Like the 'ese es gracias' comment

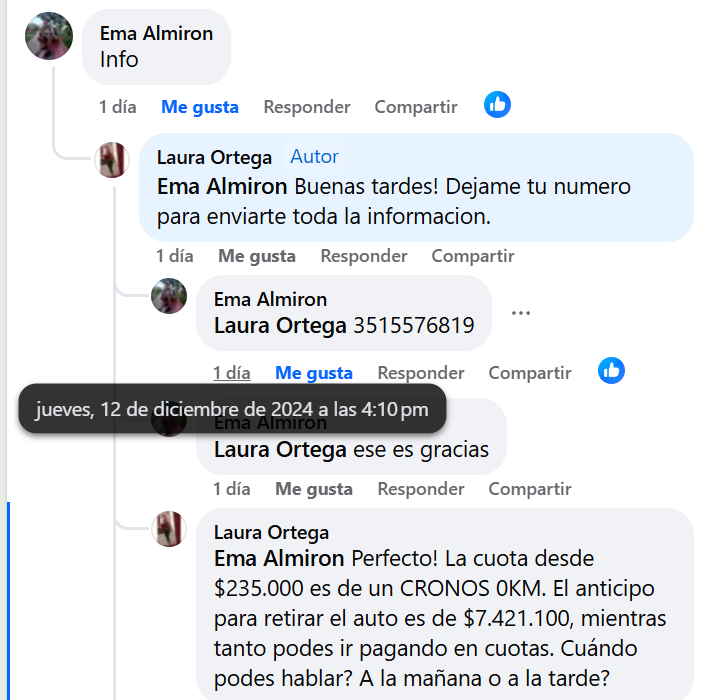[x=314, y=489]
